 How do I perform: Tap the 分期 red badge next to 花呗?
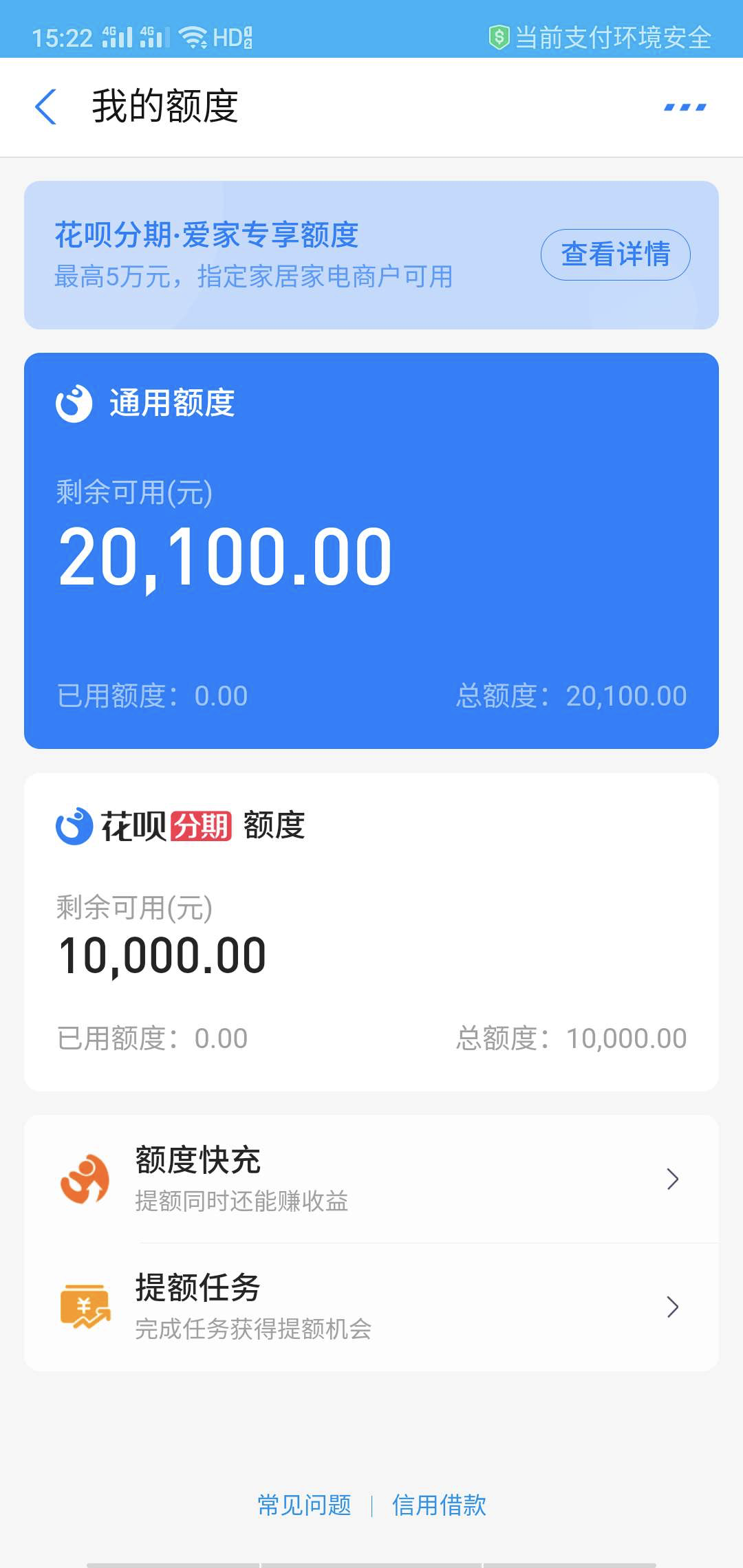(x=202, y=827)
